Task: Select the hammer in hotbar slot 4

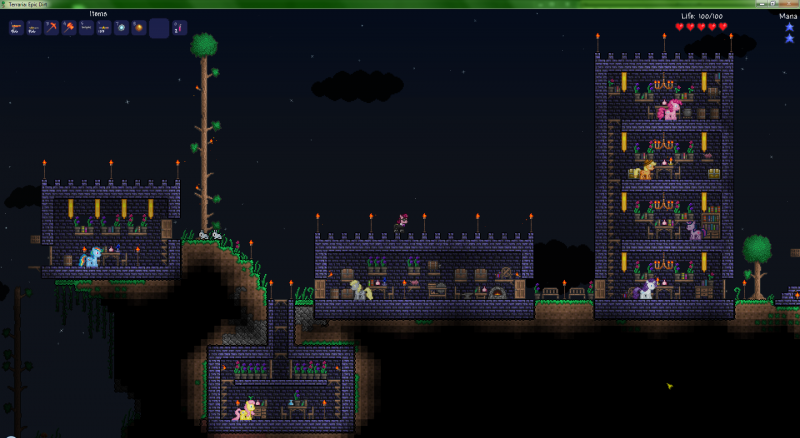Action: pos(69,28)
